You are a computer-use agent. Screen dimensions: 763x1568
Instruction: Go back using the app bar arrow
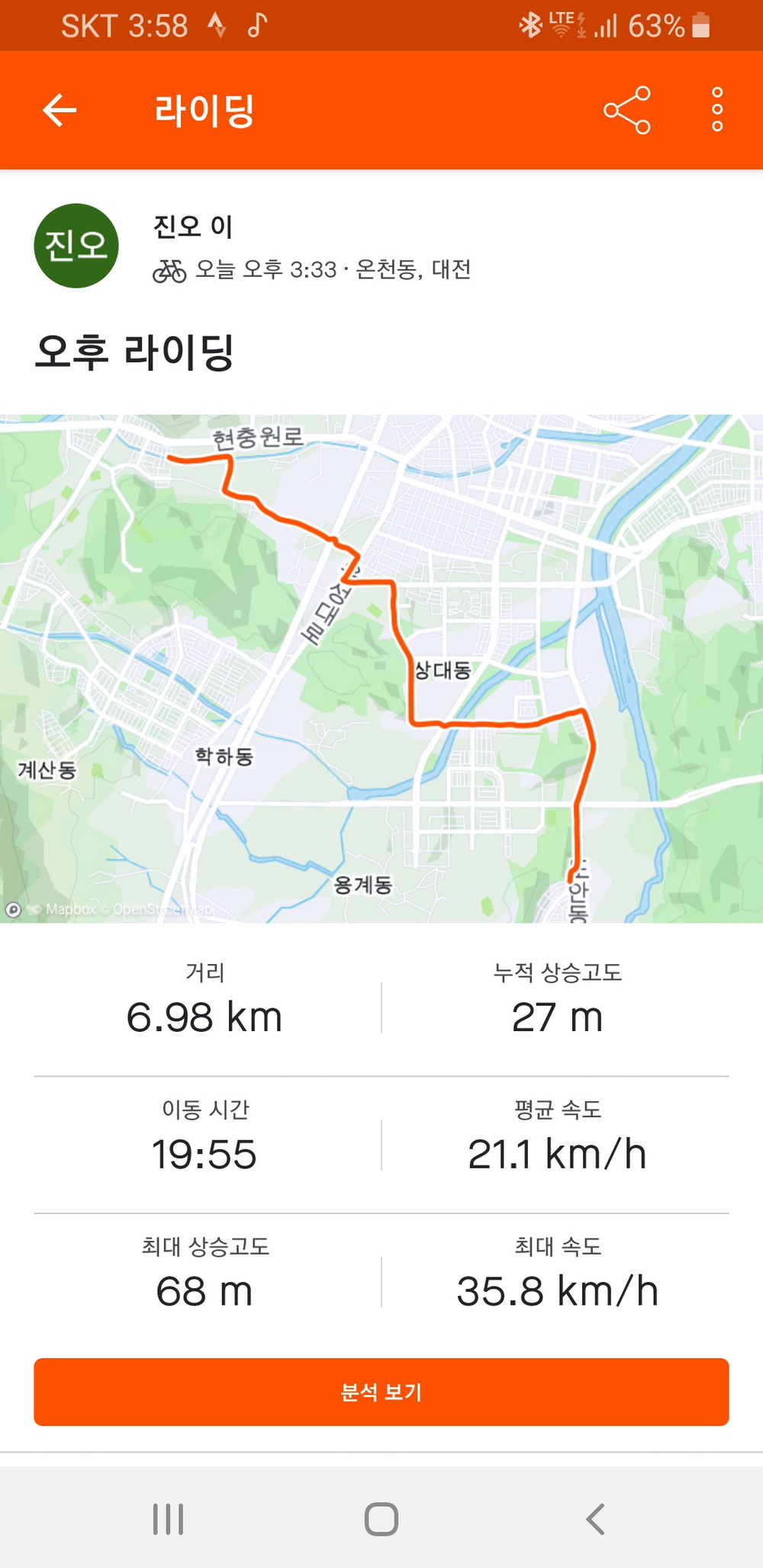60,111
